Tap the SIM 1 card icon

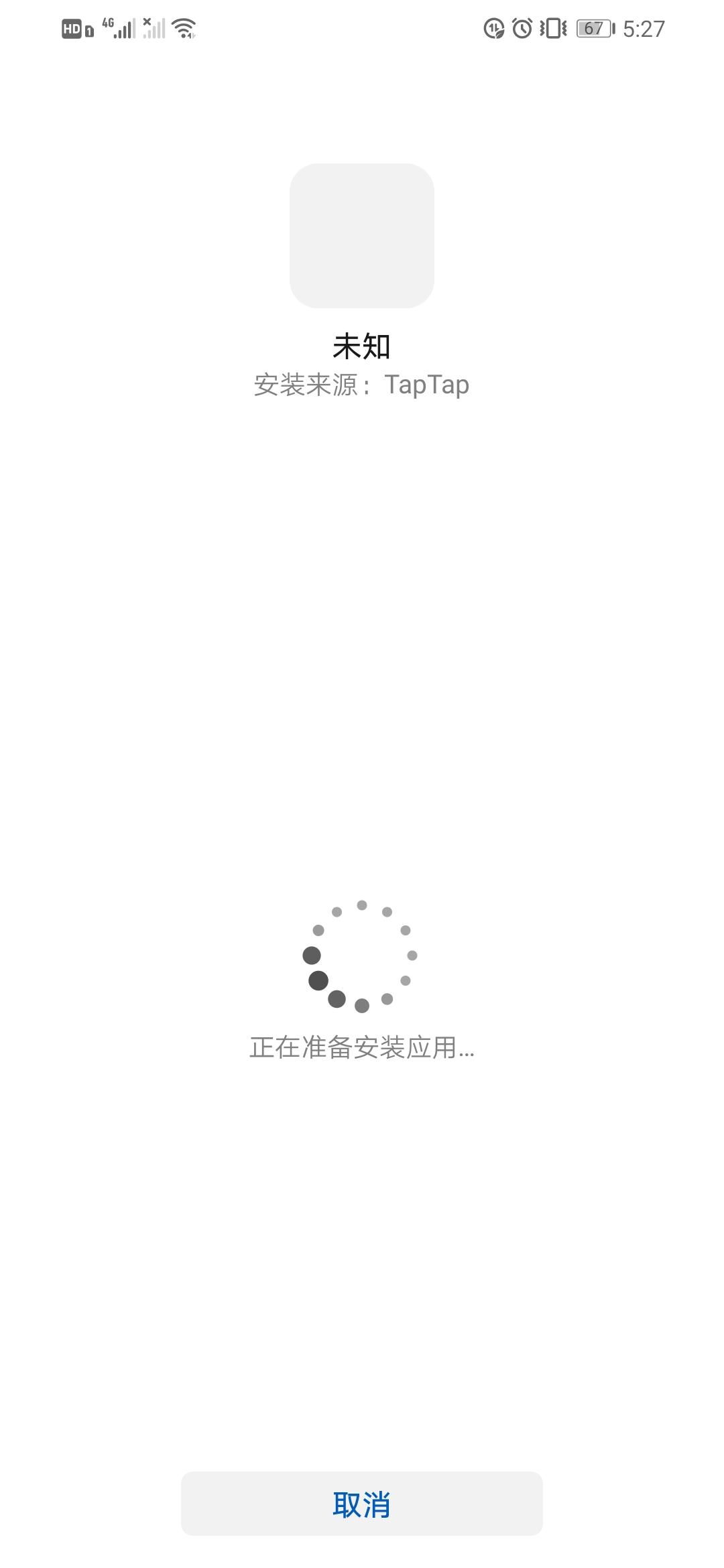[89, 30]
